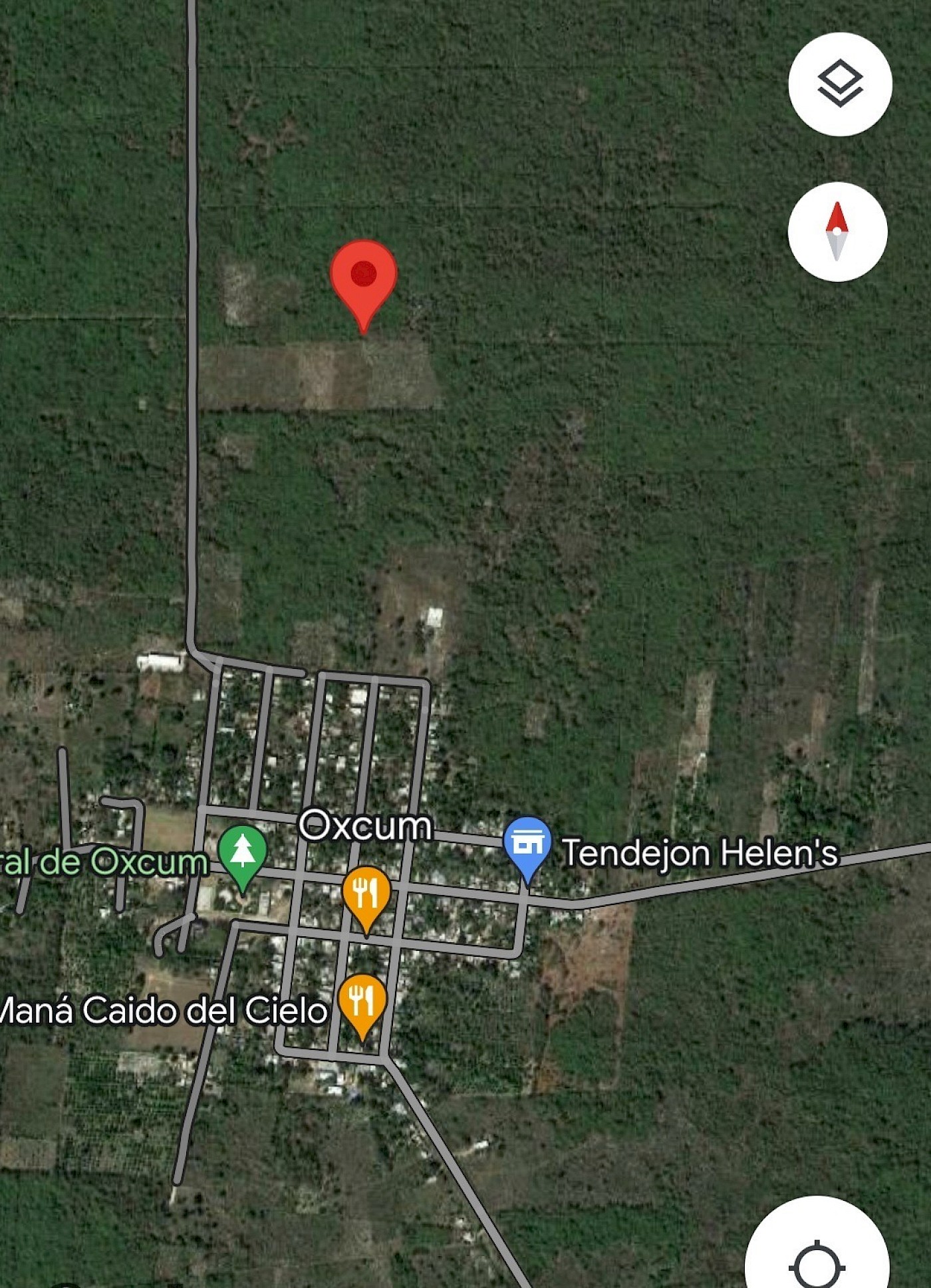
Task: Tap the compass to reset north
Action: (x=837, y=231)
